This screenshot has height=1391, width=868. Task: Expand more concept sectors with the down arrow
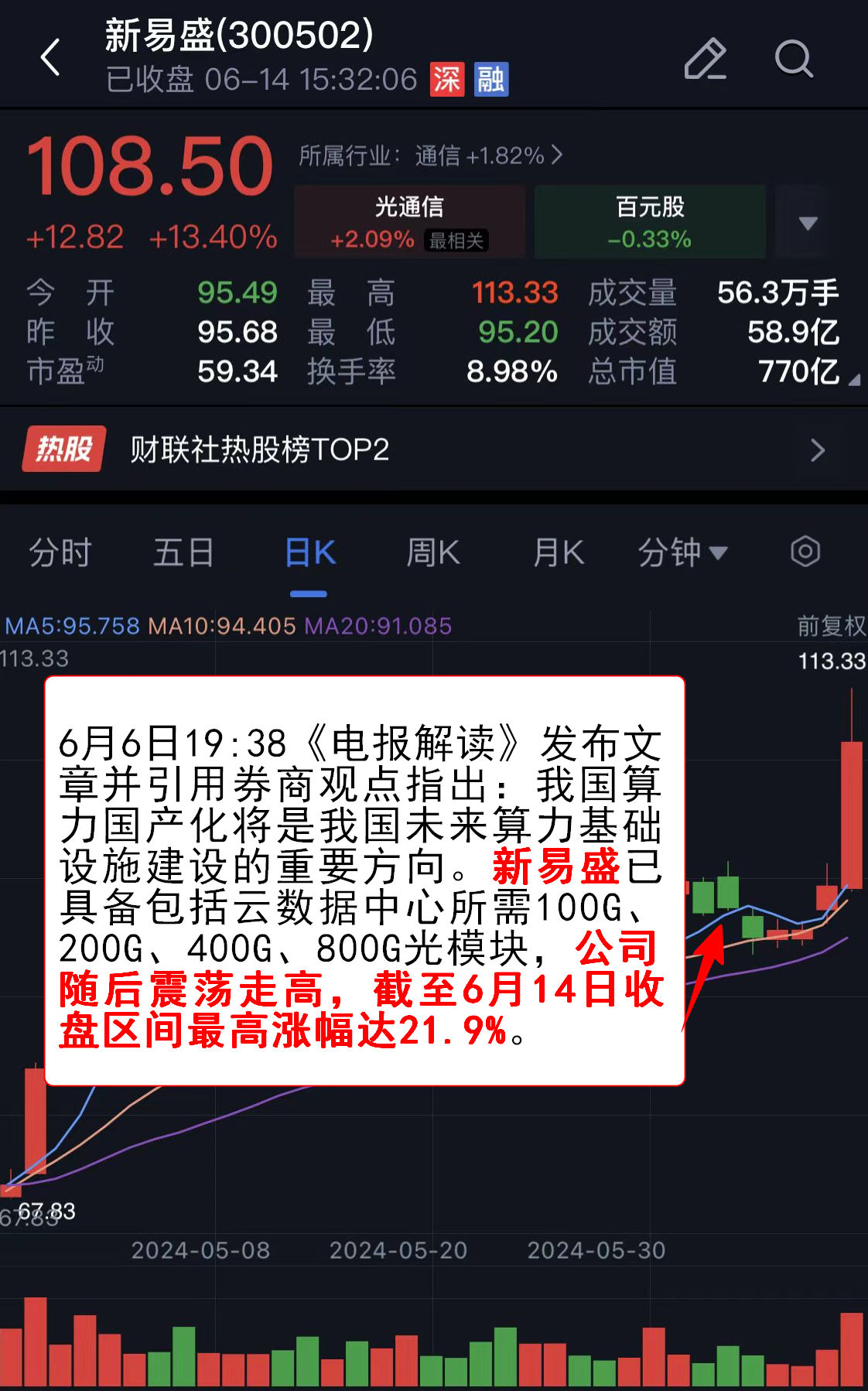tap(808, 223)
